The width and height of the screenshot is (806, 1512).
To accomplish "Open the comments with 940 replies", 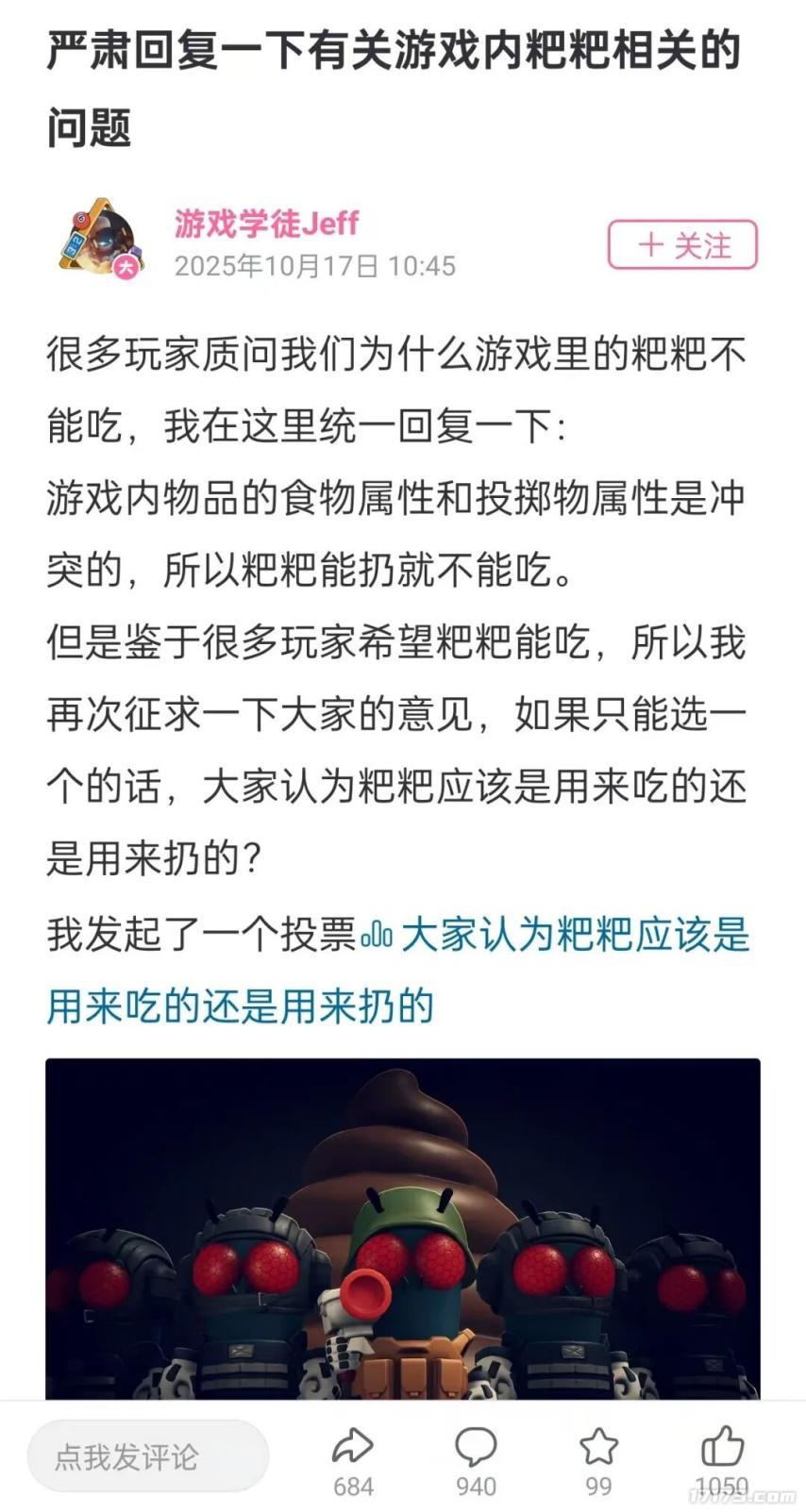I will pos(476,1448).
